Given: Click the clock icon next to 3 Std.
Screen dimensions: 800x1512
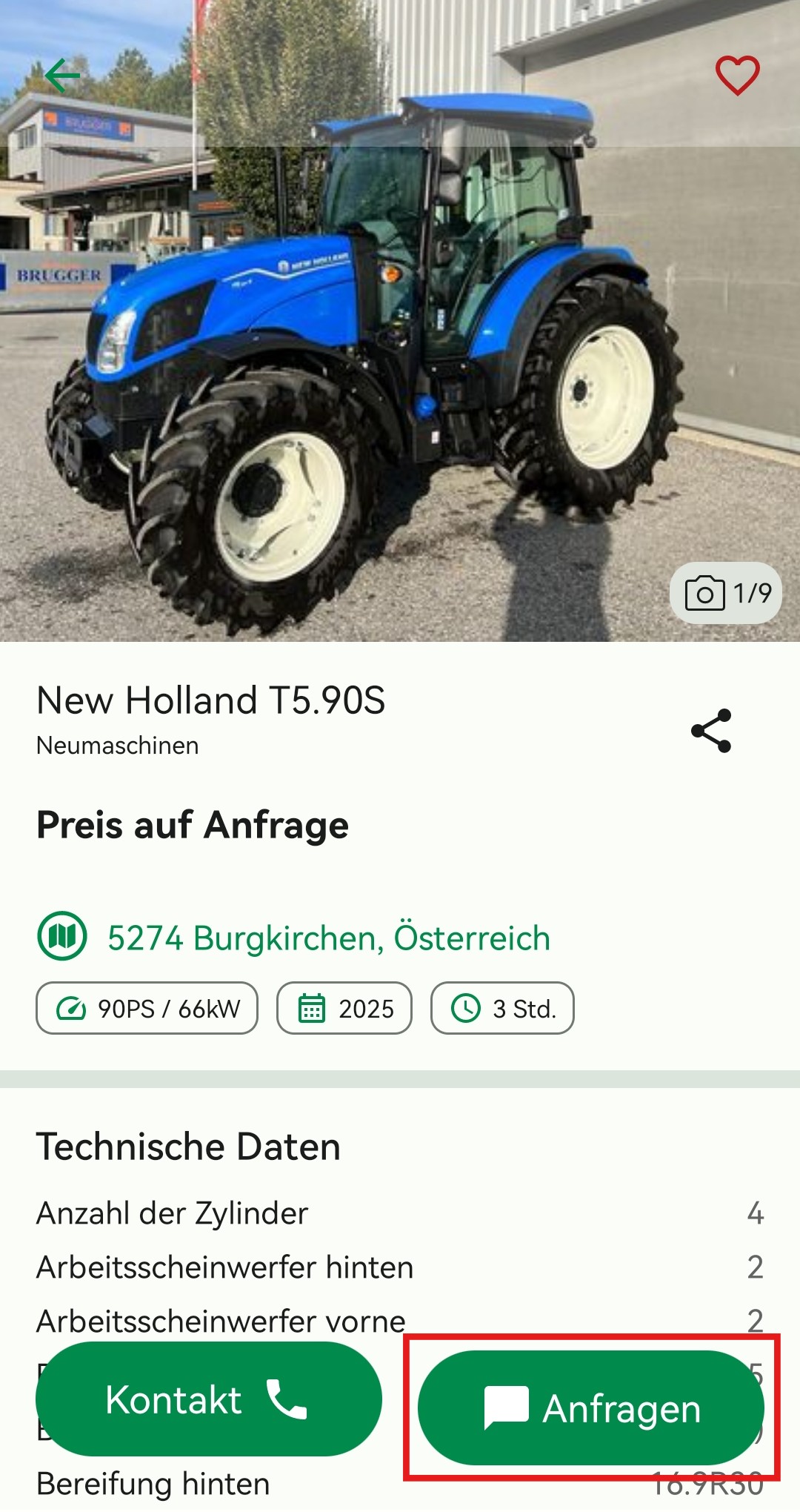Looking at the screenshot, I should coord(467,1007).
